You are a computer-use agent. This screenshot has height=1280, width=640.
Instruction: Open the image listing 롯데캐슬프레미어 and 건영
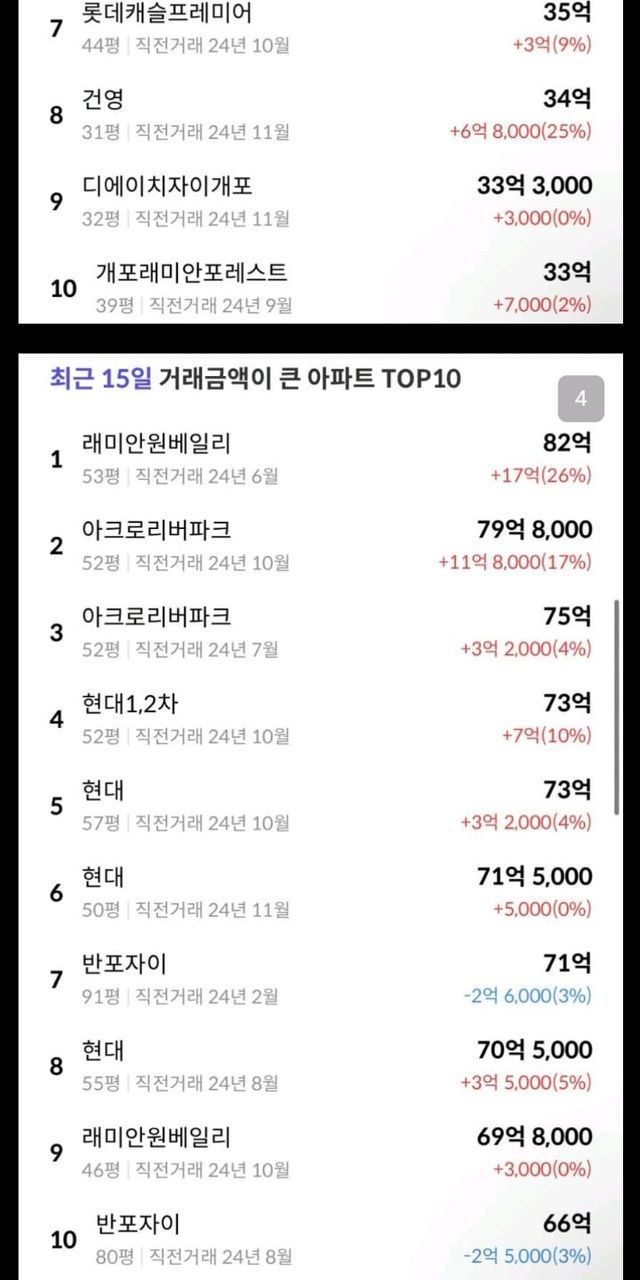point(320,161)
